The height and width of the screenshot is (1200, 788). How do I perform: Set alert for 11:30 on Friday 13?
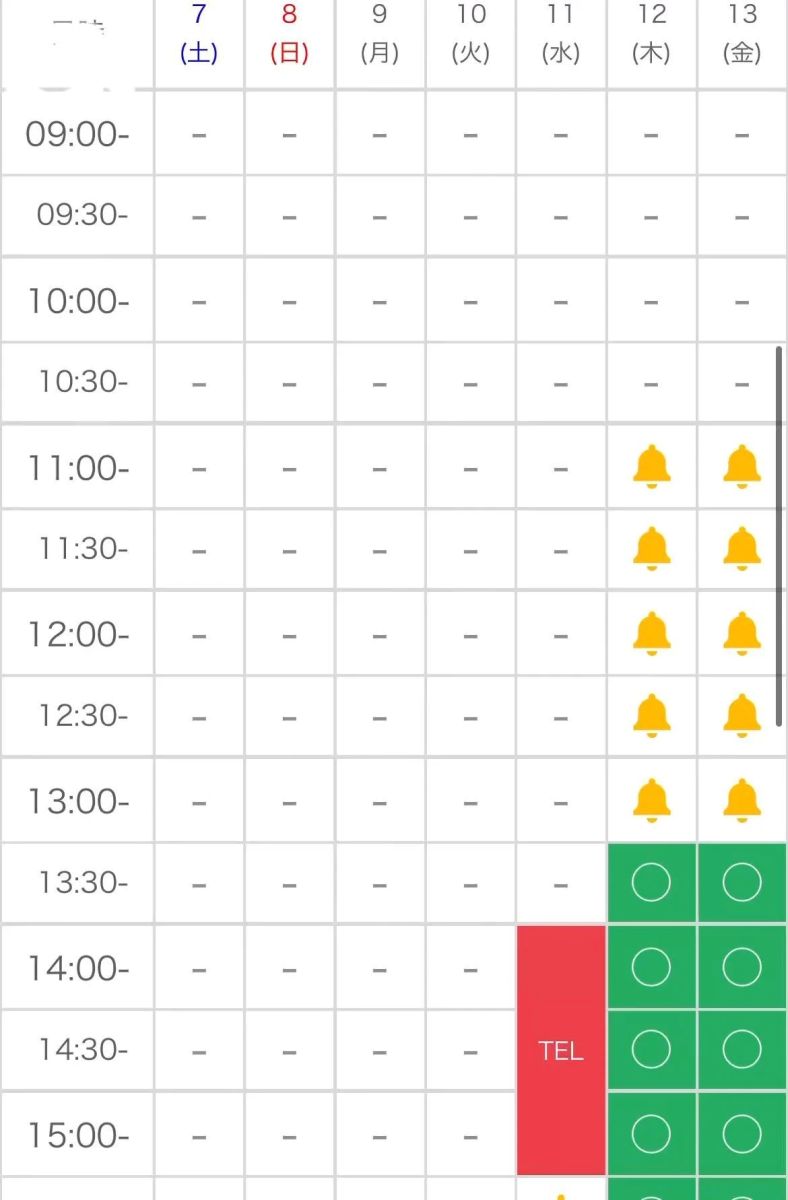742,549
